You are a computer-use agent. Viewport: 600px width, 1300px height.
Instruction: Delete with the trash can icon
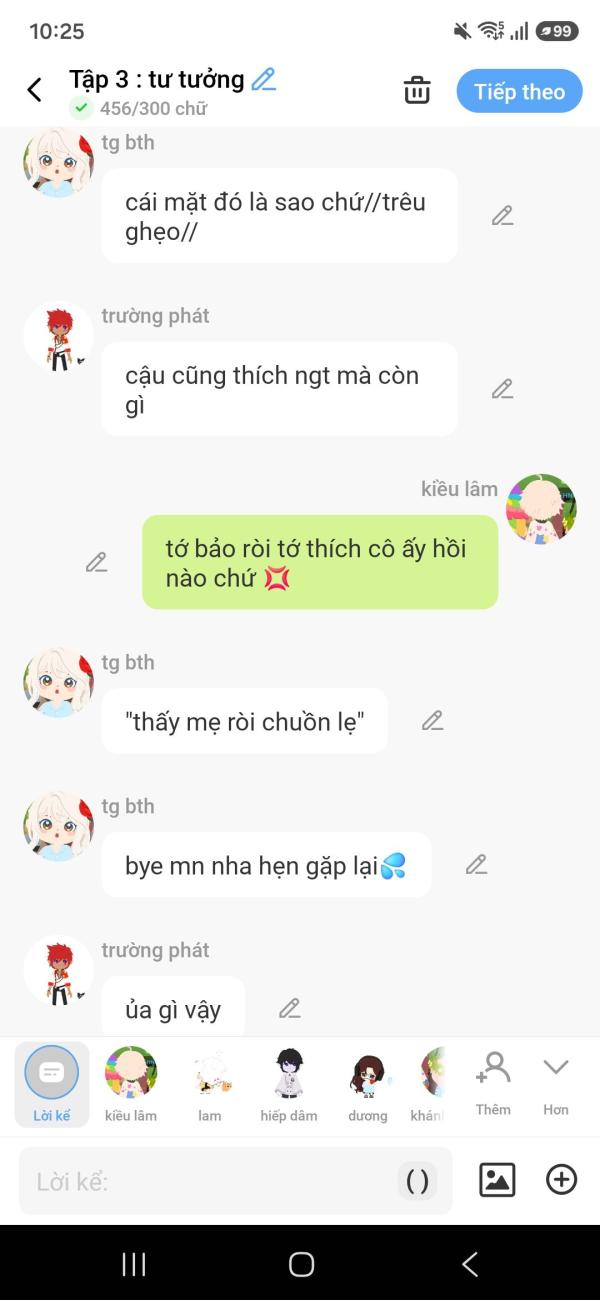click(x=417, y=90)
